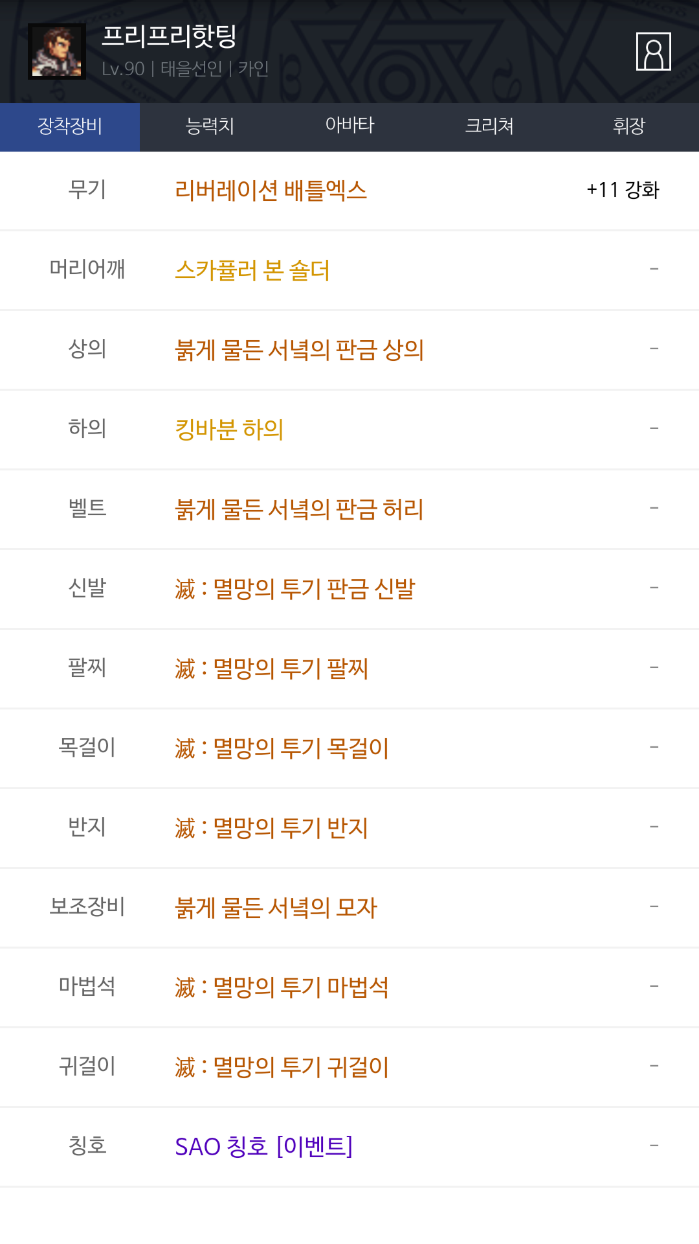This screenshot has height=1244, width=699.
Task: View 붉게 물든 서녘의 판금 상의
Action: [x=299, y=350]
